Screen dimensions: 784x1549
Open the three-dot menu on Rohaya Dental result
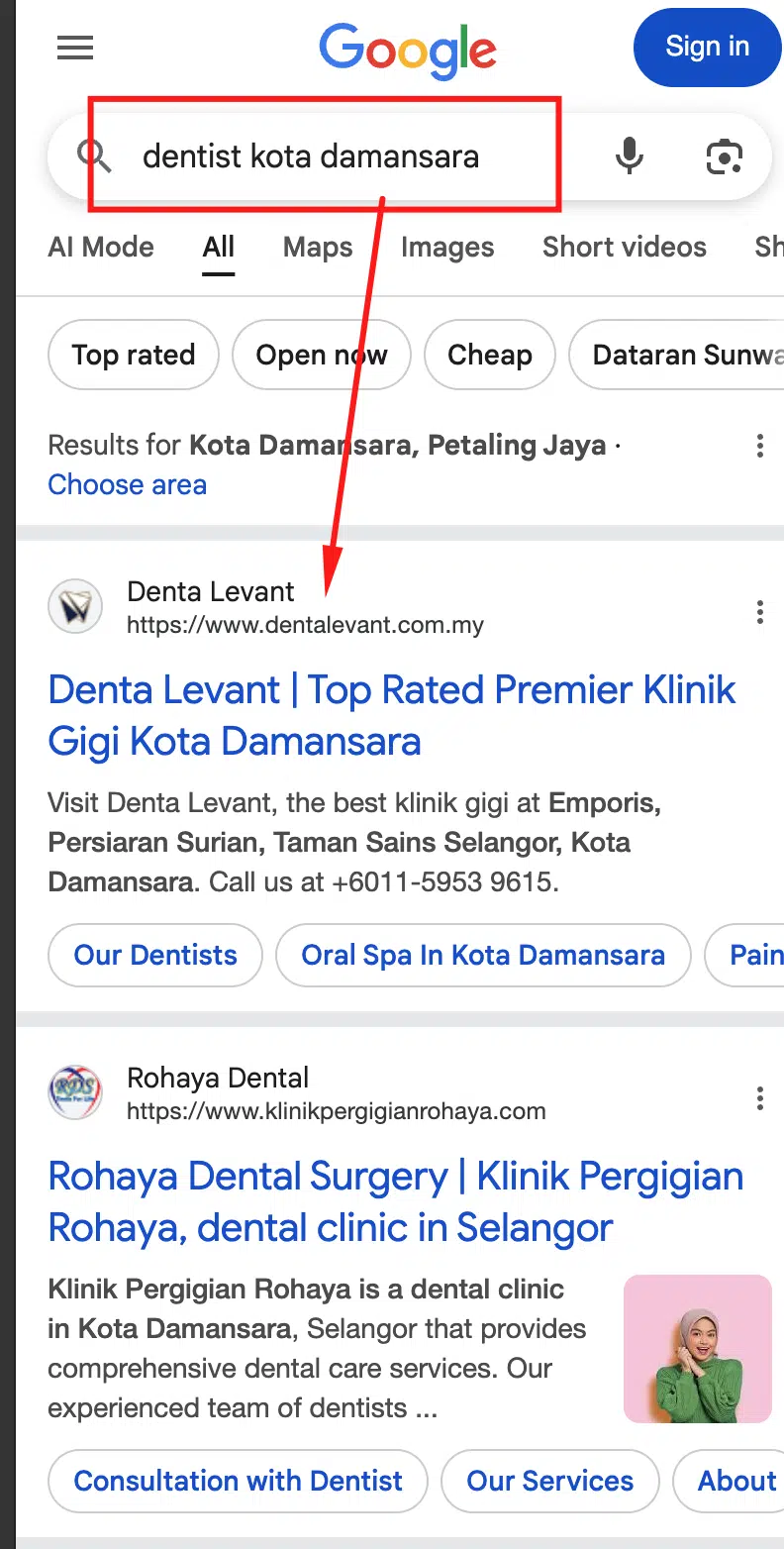tap(760, 1098)
